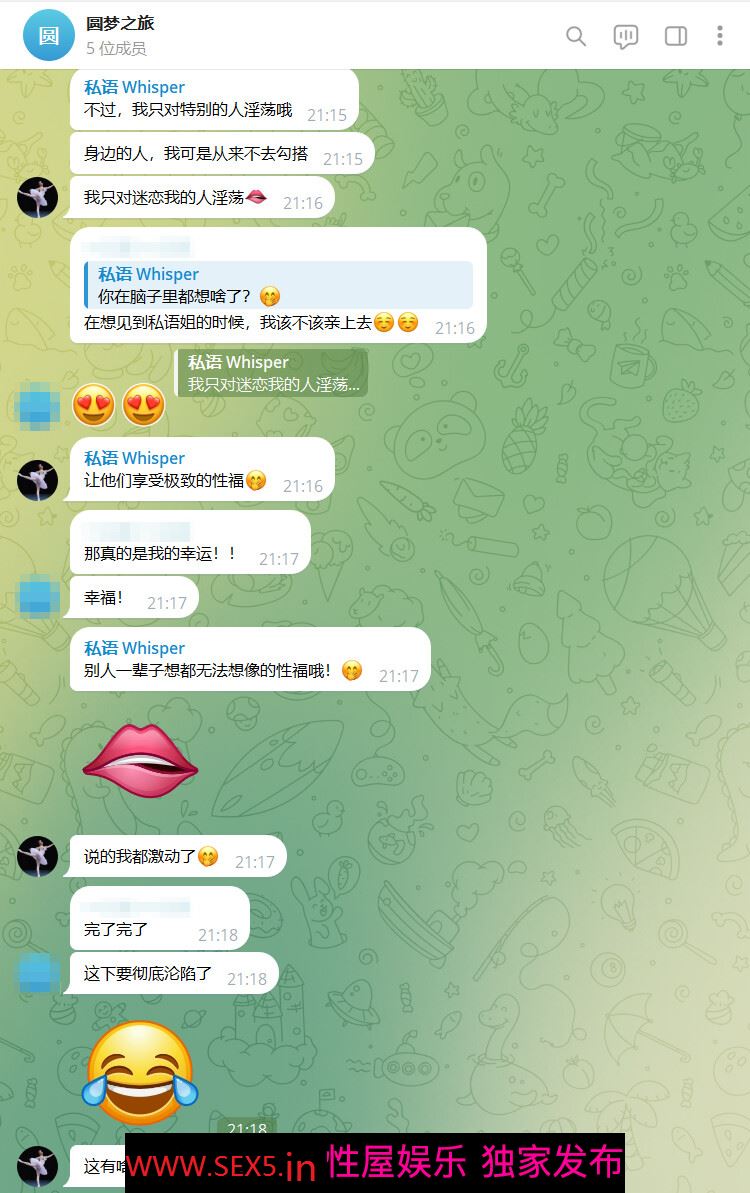Open dancer avatar beside 说的我都激动了

[x=38, y=857]
